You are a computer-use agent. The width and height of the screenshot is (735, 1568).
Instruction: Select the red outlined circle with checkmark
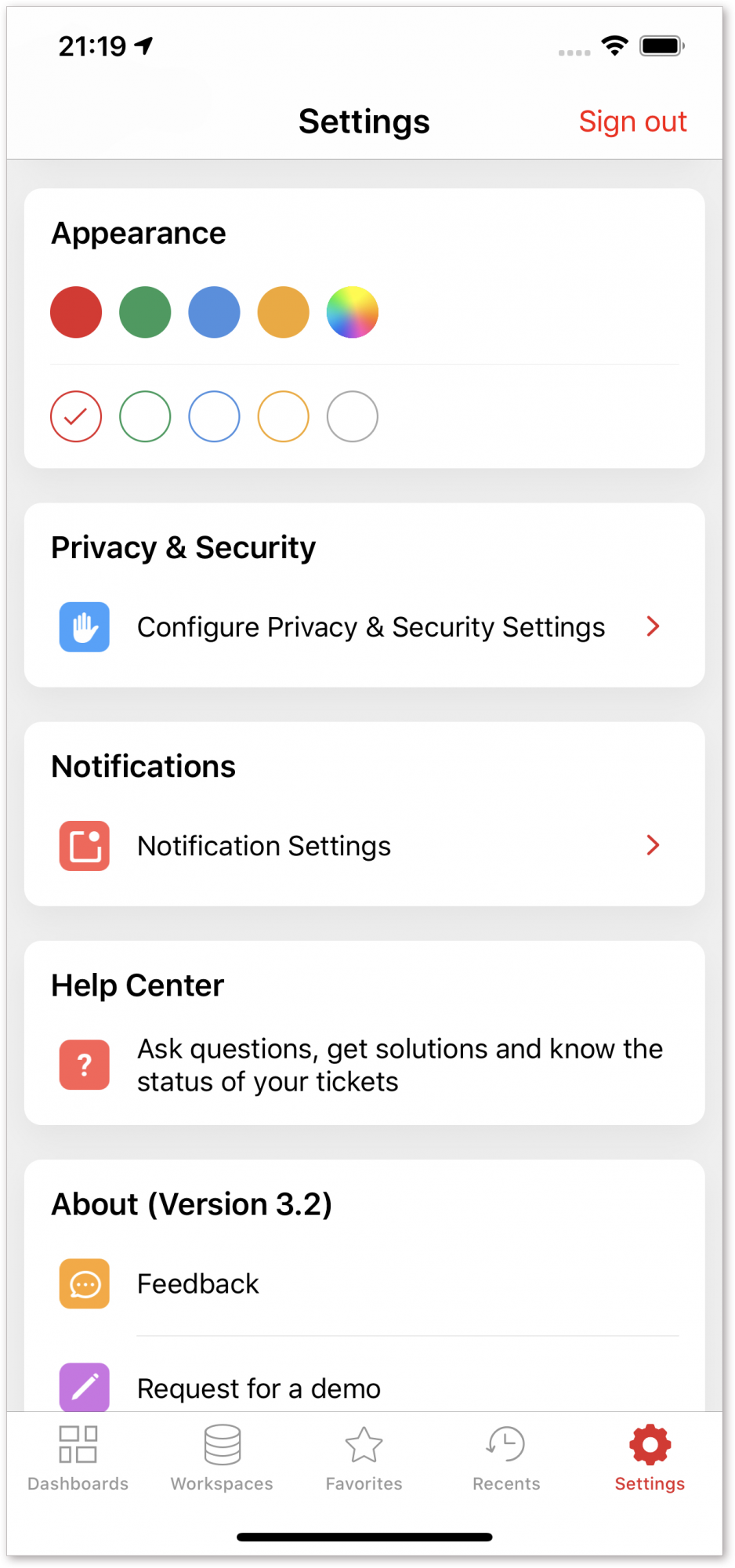pos(76,416)
